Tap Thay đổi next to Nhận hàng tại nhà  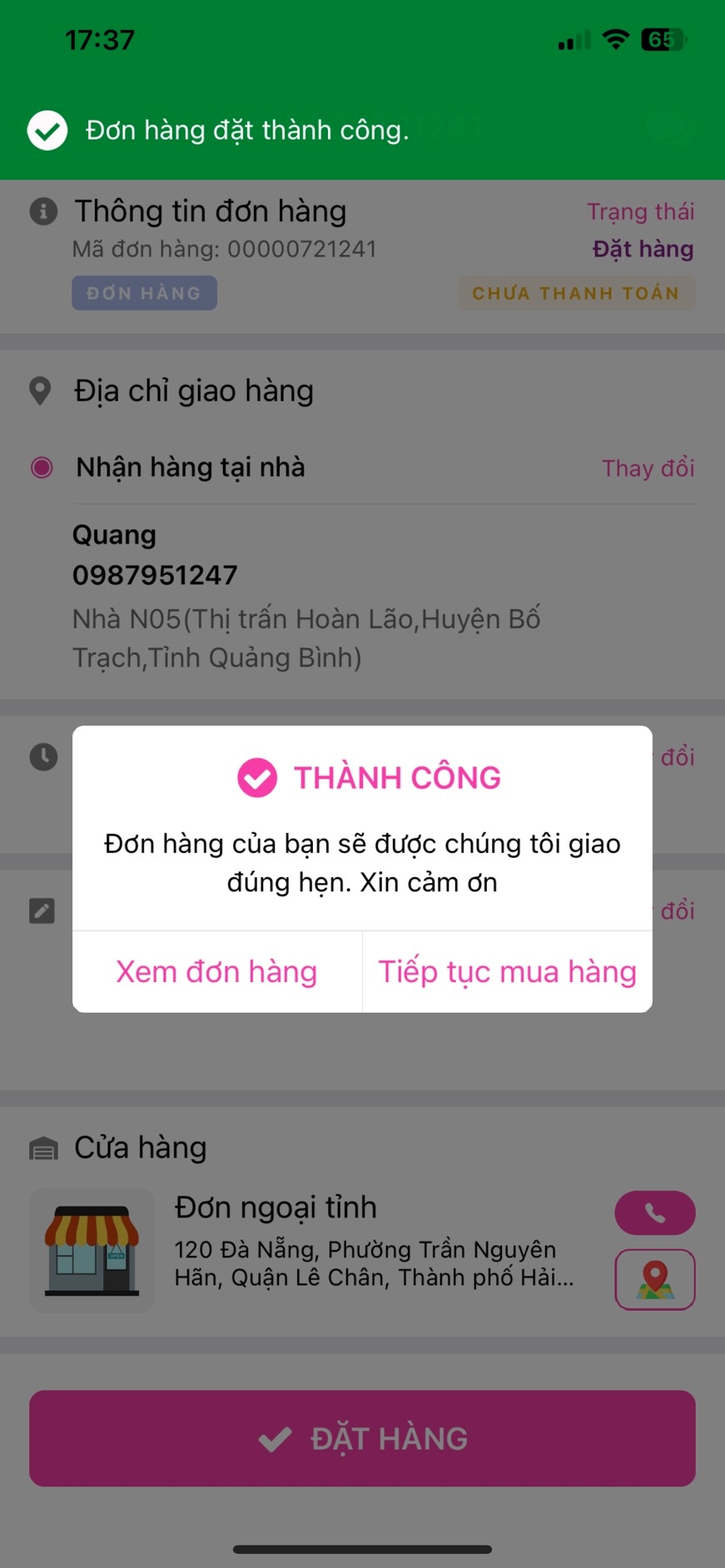tap(648, 468)
